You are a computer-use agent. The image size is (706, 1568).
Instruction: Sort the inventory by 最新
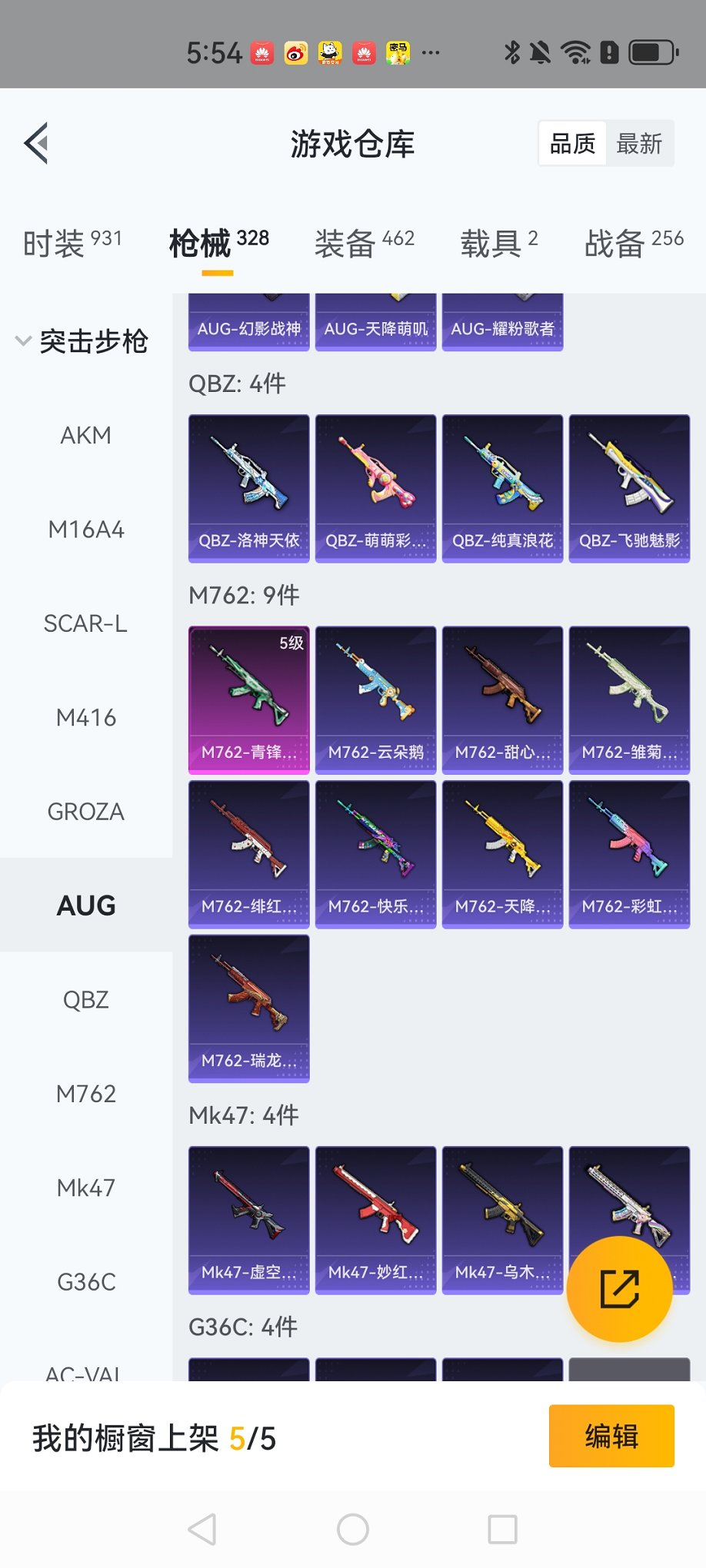point(639,143)
